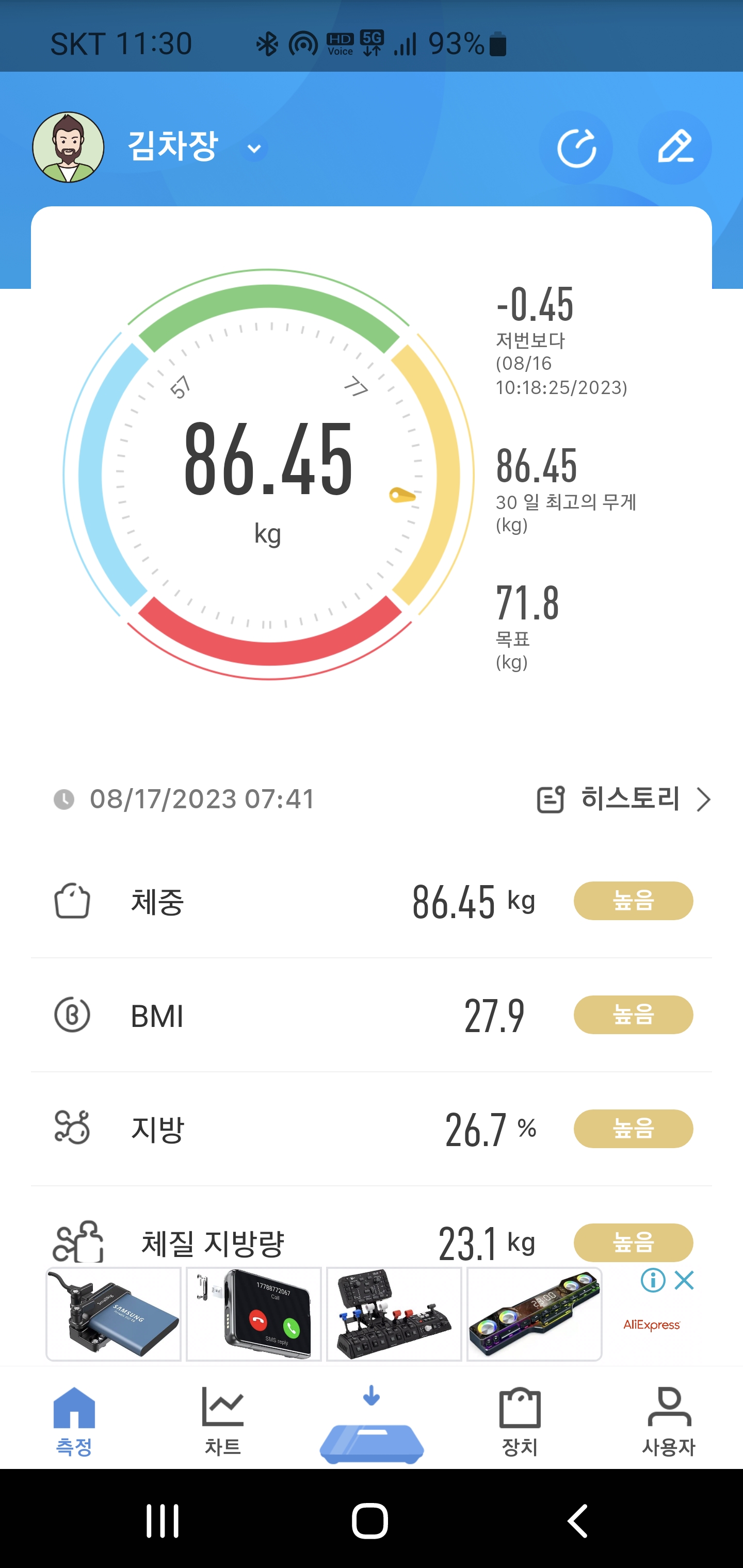Tap the pencil edit icon
This screenshot has height=1568, width=743.
click(675, 148)
